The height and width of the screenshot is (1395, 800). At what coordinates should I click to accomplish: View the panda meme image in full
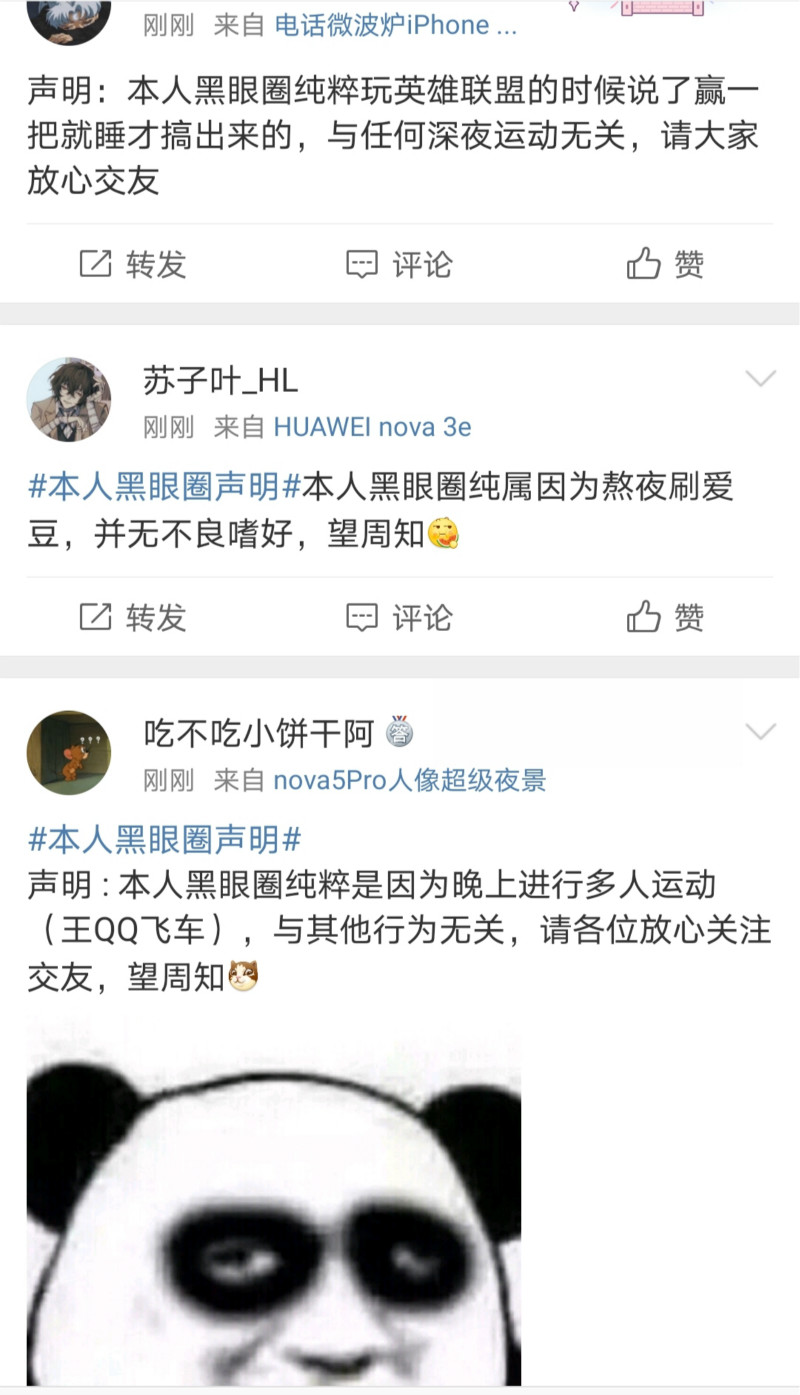pyautogui.click(x=273, y=1200)
